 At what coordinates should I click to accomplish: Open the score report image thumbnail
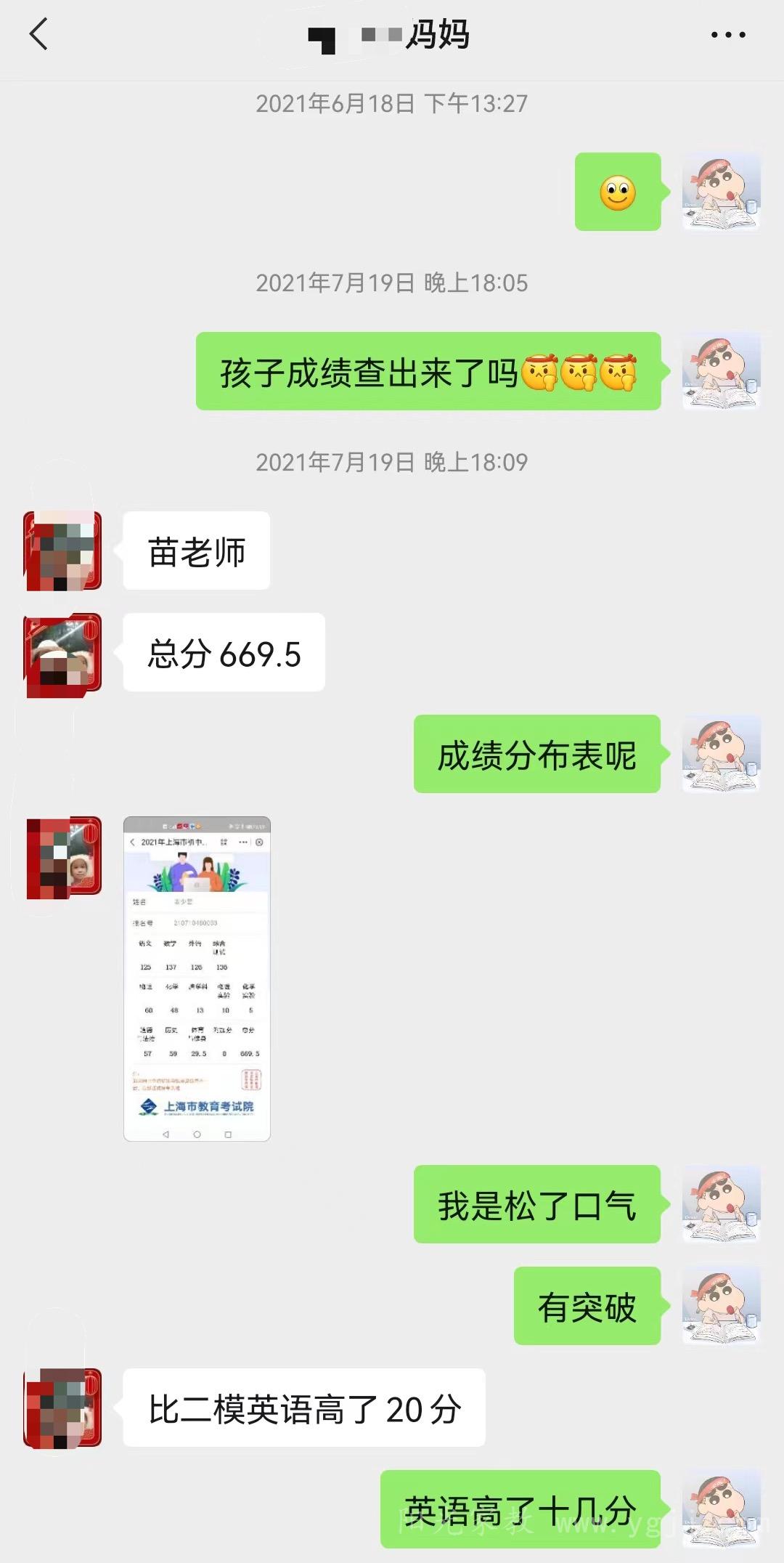197,978
